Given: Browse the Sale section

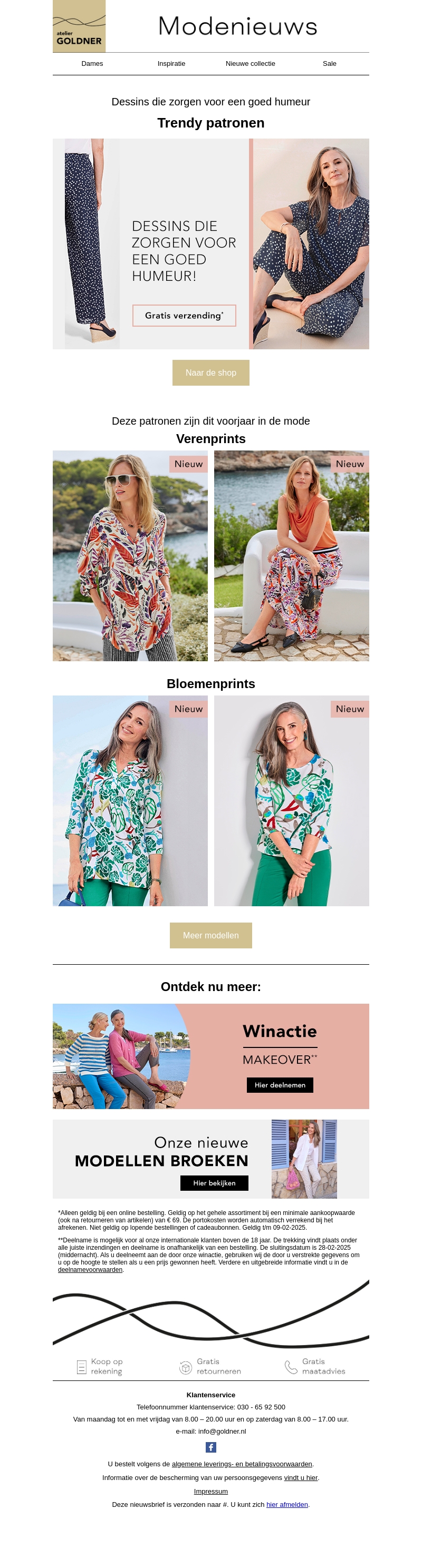Looking at the screenshot, I should pyautogui.click(x=329, y=63).
